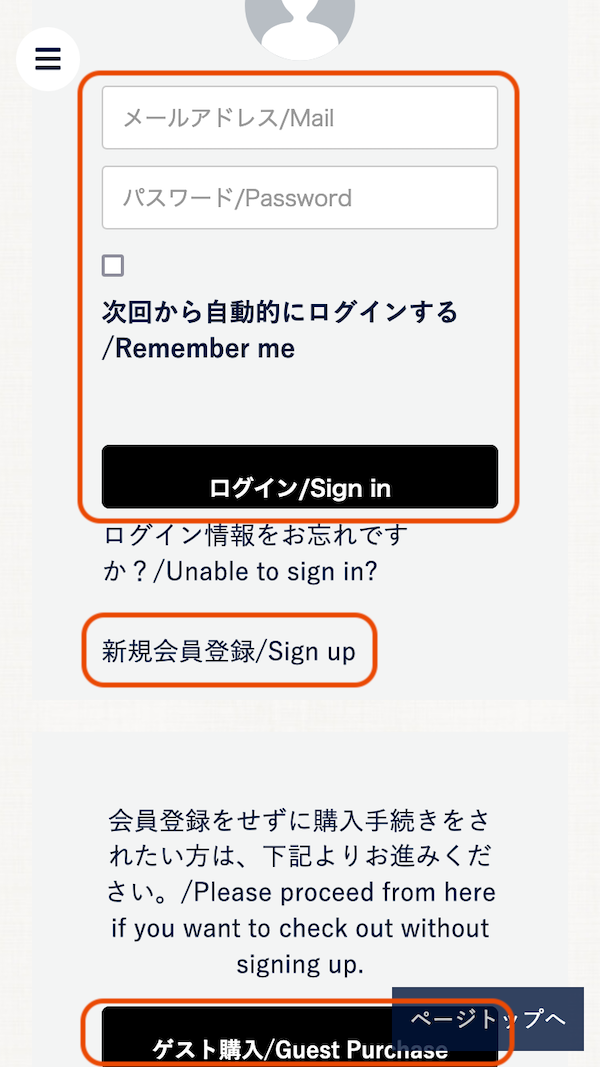This screenshot has width=600, height=1067.
Task: Check the Remember me box
Action: pos(113,265)
